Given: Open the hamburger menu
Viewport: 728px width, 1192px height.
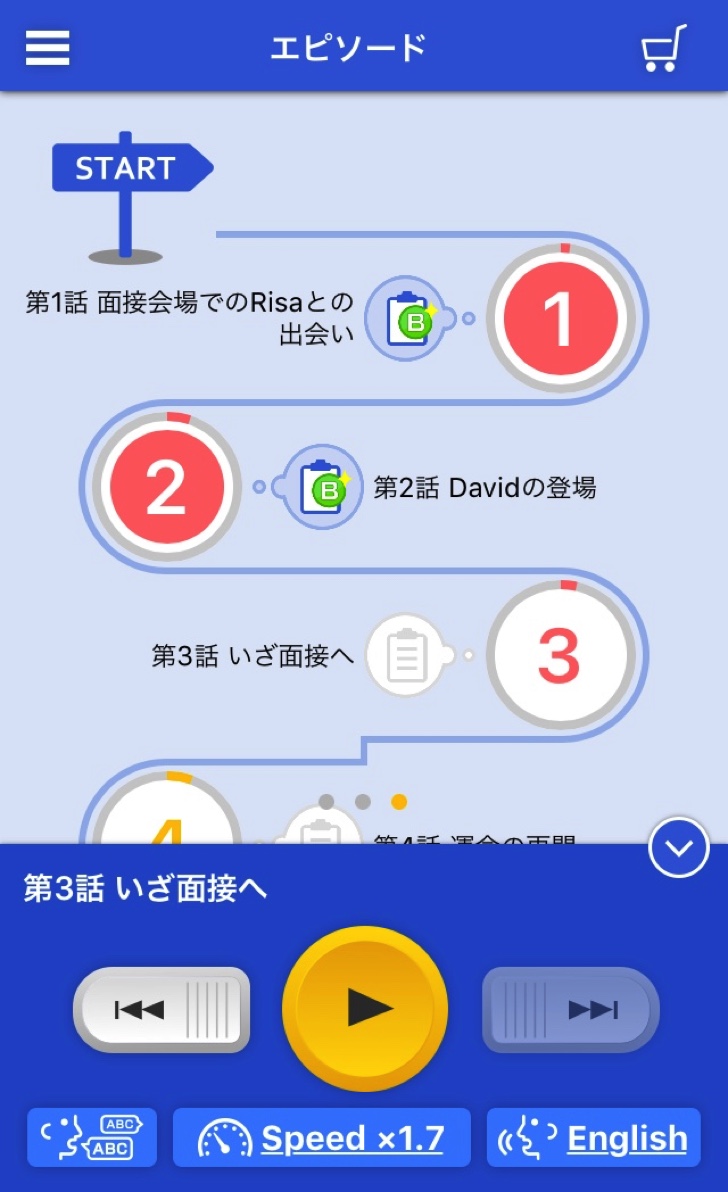Looking at the screenshot, I should [x=47, y=47].
